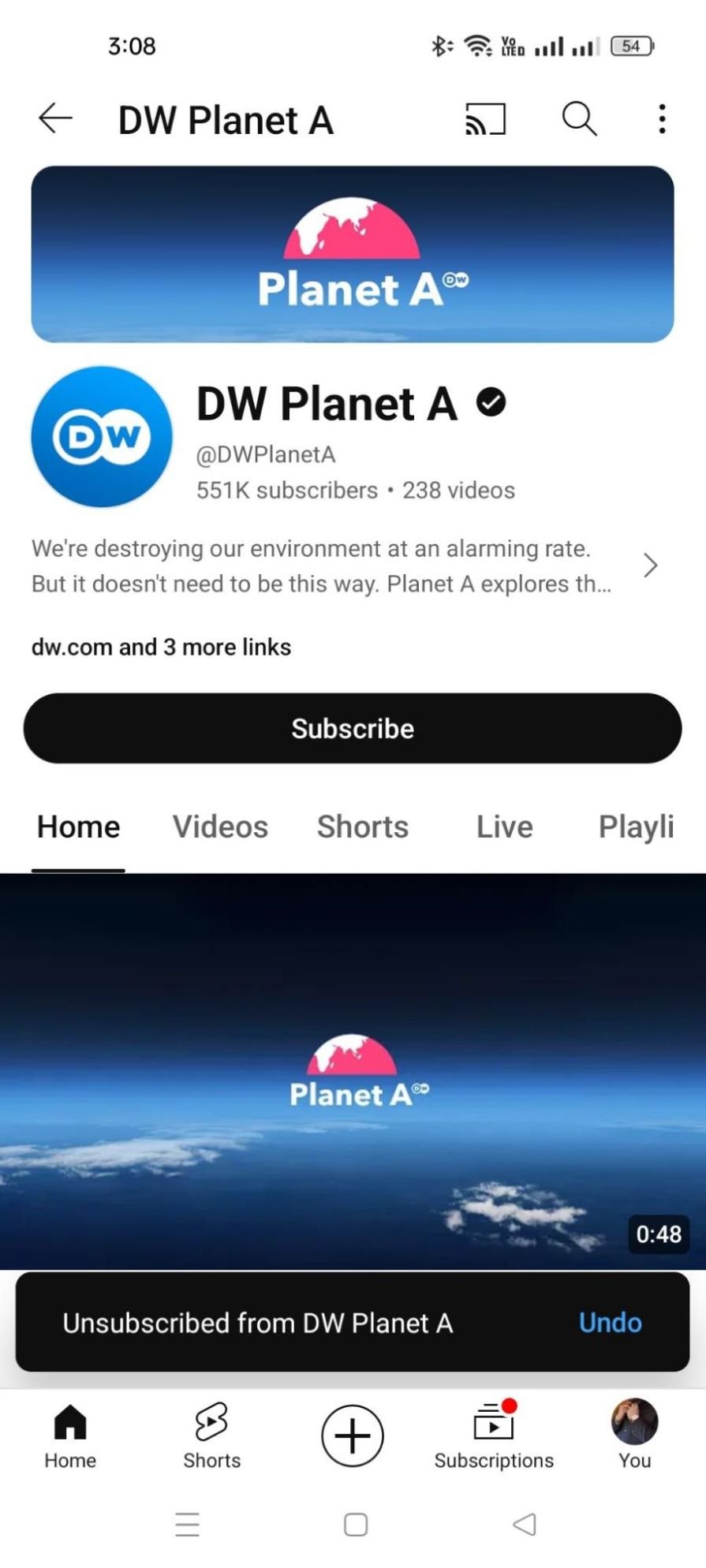Screen dimensions: 706x1568
Task: Undo the unsubscribe action
Action: 610,1323
